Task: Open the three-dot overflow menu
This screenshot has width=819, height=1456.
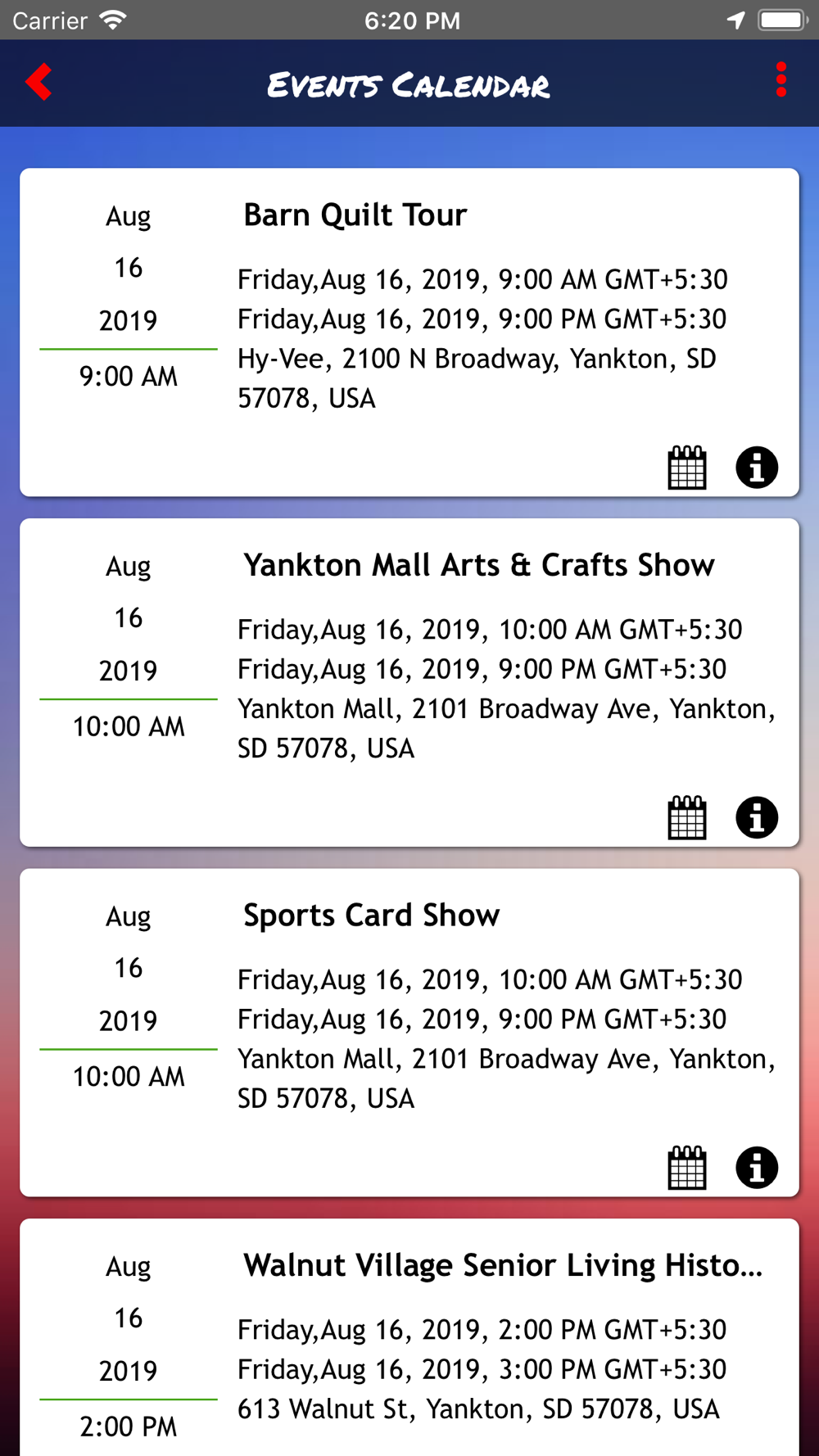Action: pos(781,80)
